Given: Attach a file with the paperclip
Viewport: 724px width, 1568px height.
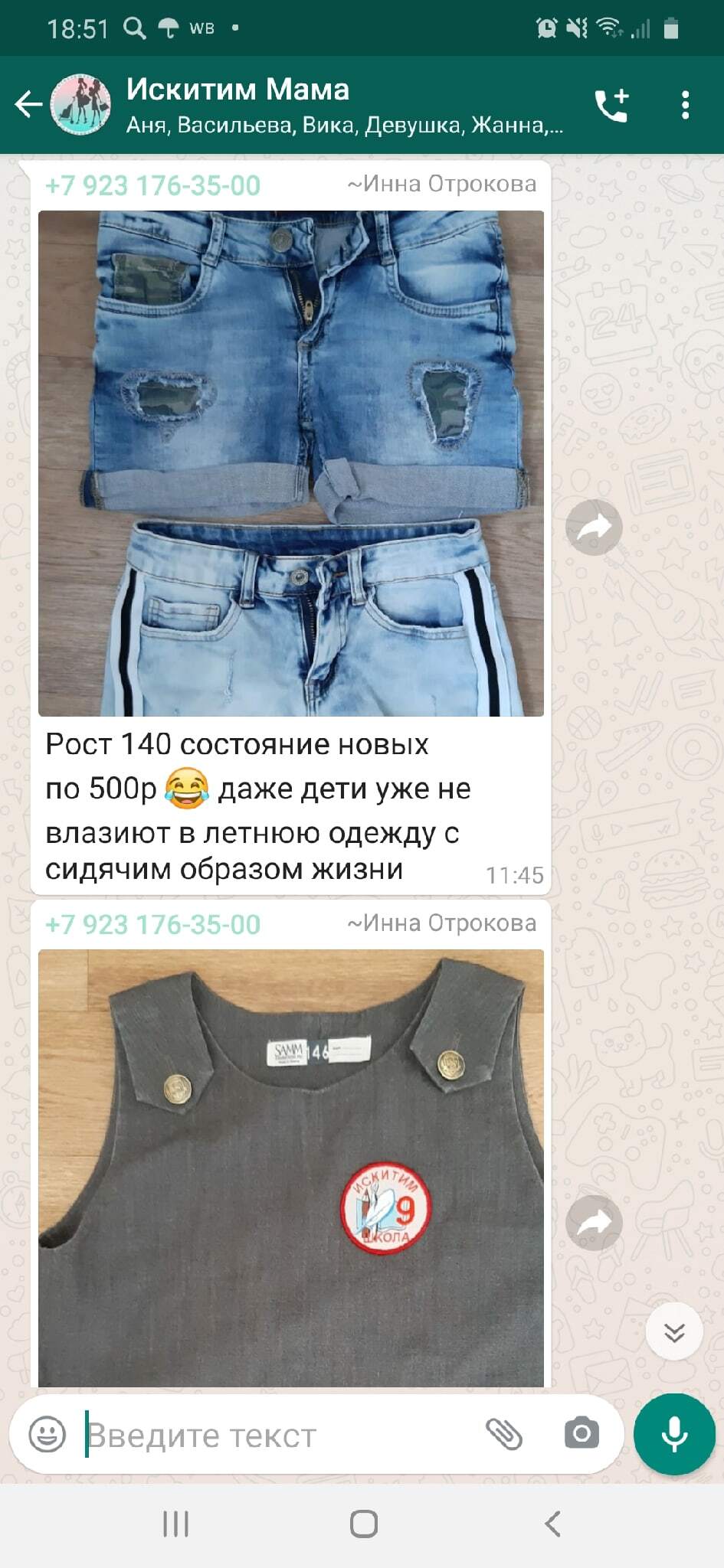Looking at the screenshot, I should click(504, 1434).
